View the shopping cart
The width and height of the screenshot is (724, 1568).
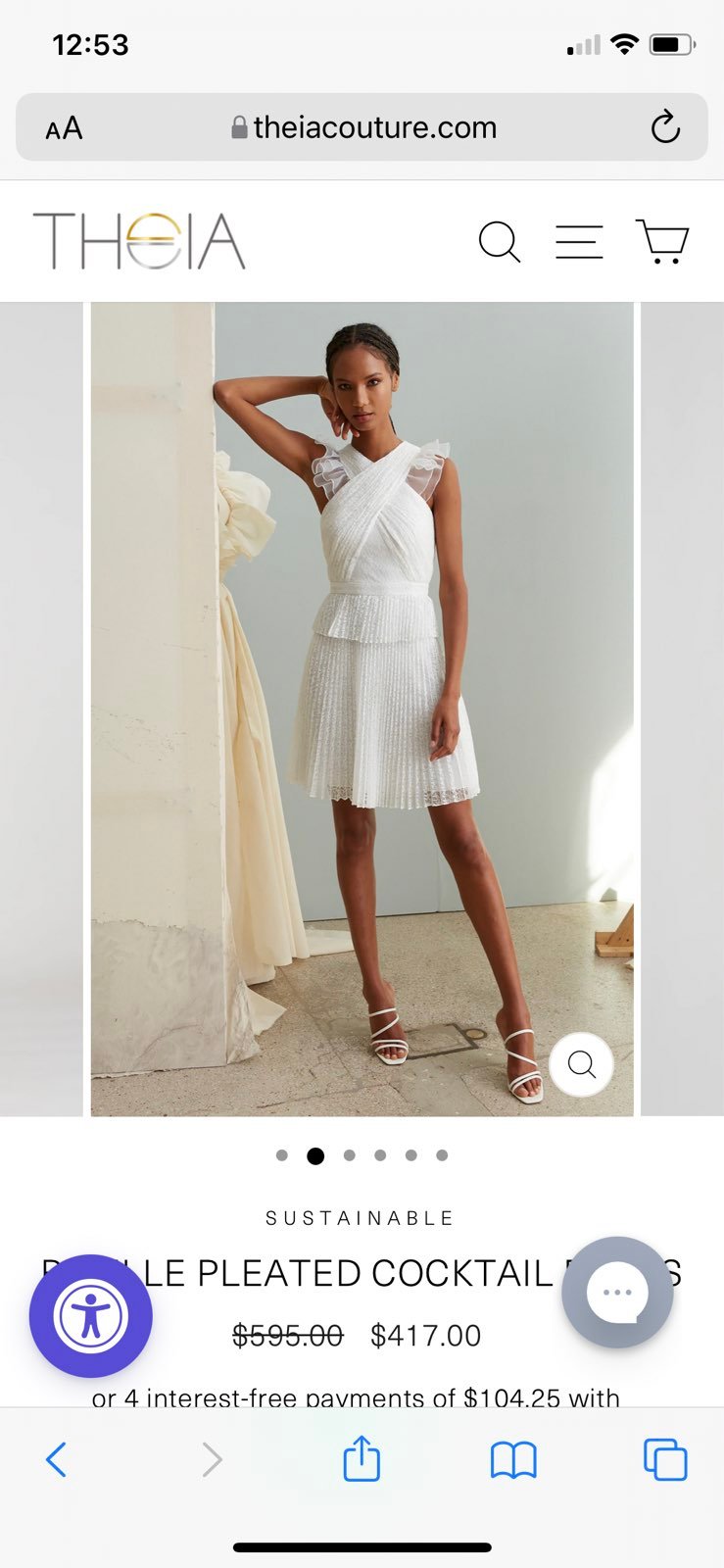click(x=663, y=241)
